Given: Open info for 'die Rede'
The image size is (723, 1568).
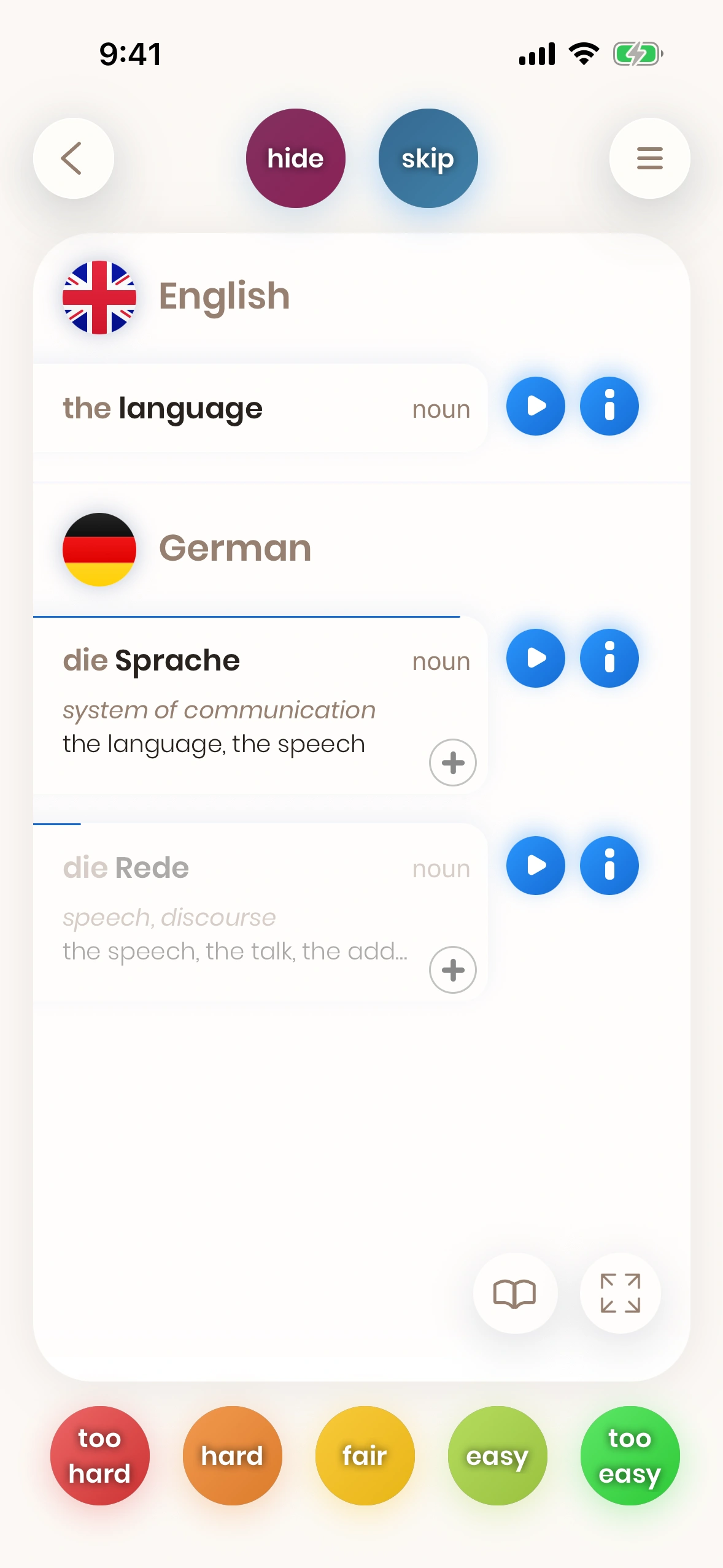Looking at the screenshot, I should 609,866.
